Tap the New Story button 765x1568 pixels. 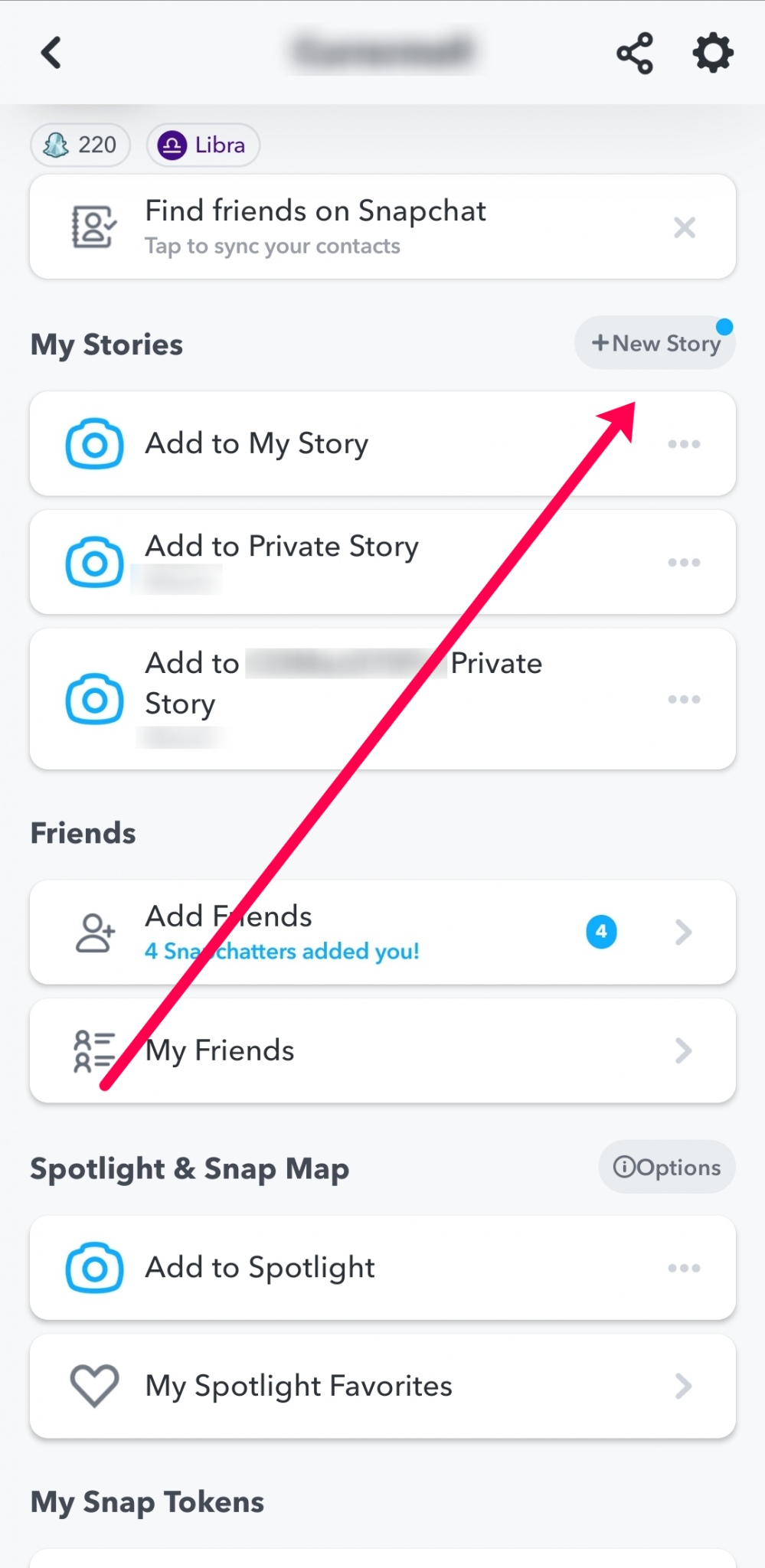click(655, 343)
